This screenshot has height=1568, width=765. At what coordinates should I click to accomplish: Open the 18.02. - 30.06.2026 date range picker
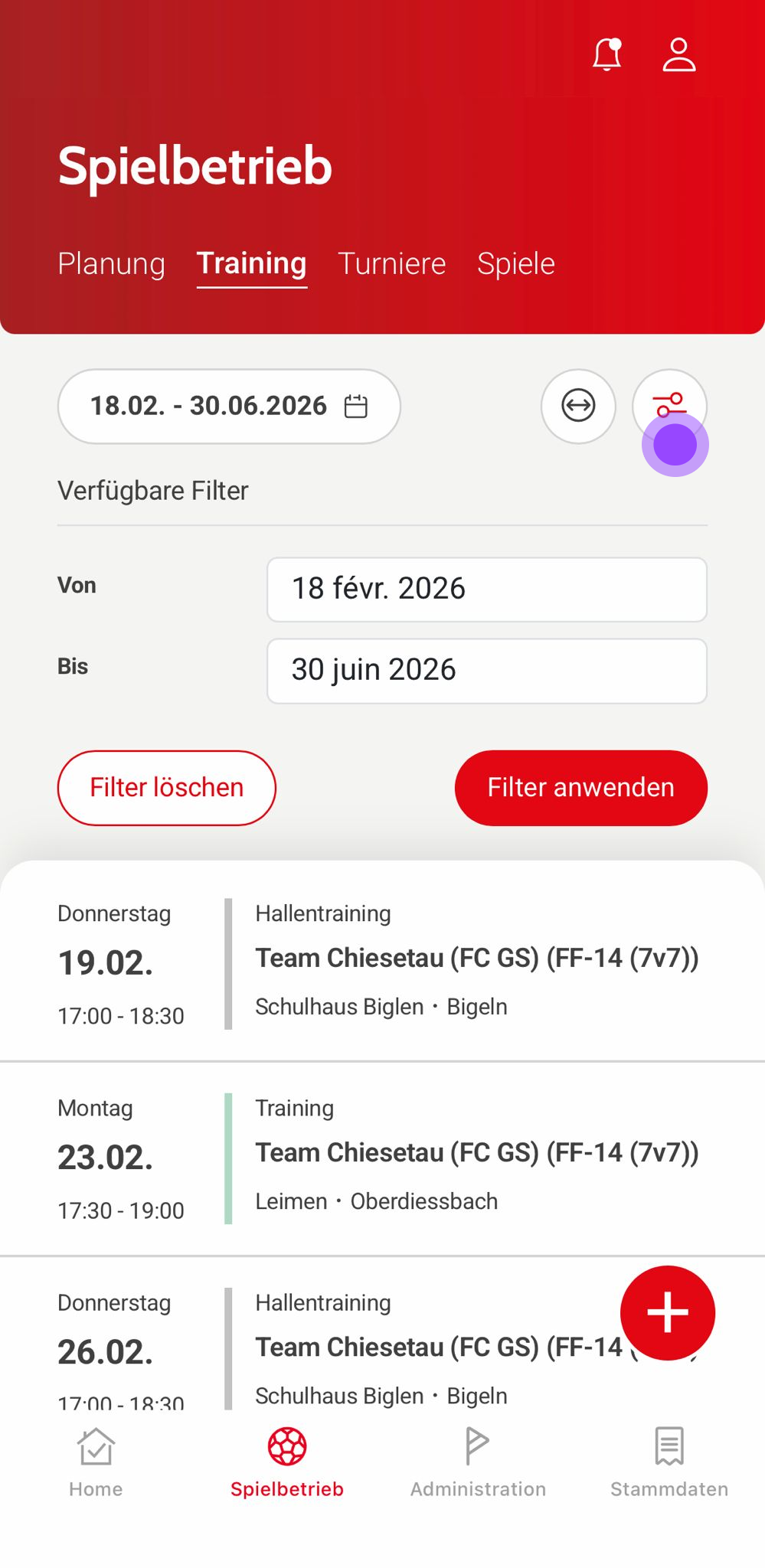229,406
